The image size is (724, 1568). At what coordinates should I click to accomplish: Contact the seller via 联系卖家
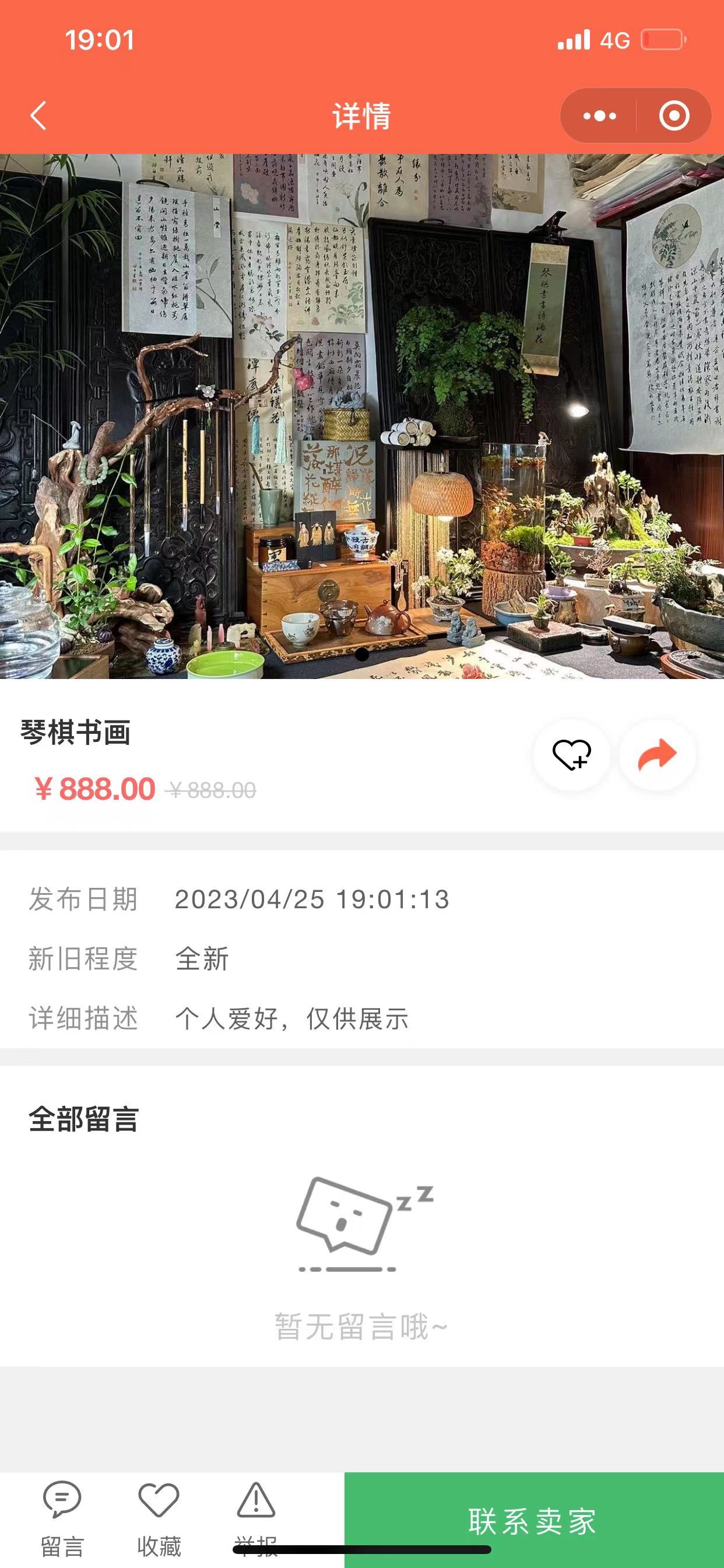(x=533, y=1521)
